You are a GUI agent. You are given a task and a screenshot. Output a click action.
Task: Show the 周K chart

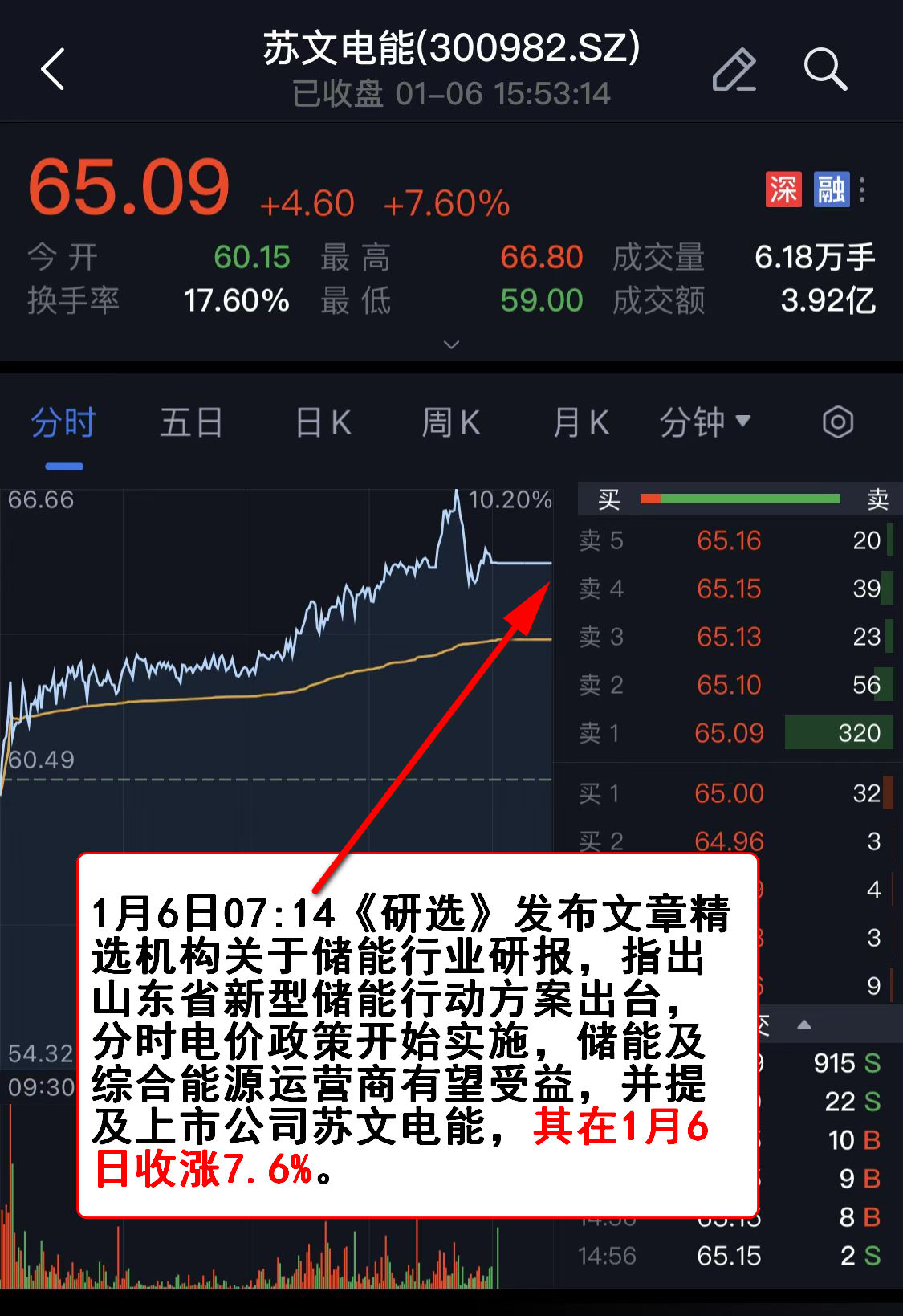coord(451,422)
